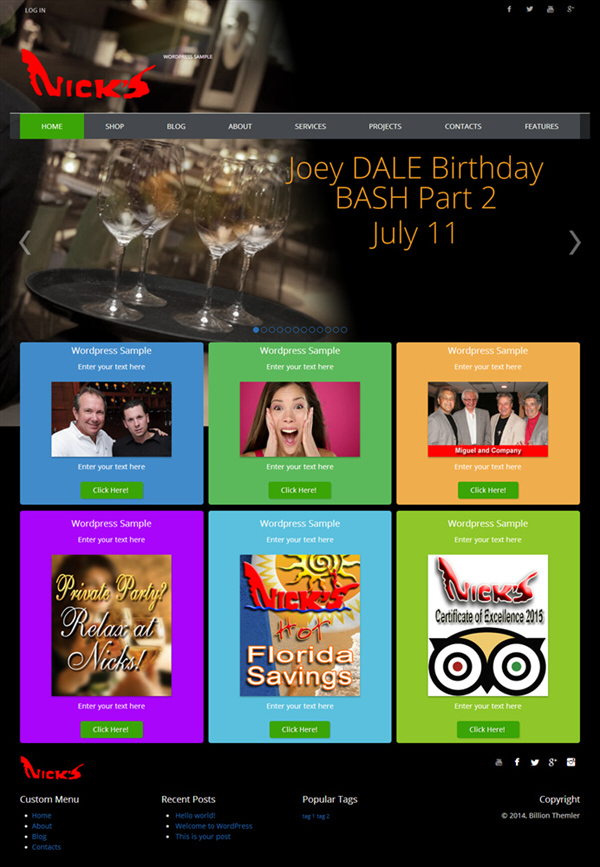Viewport: 600px width, 867px height.
Task: Show the previous slide with left arrow
Action: pos(26,242)
